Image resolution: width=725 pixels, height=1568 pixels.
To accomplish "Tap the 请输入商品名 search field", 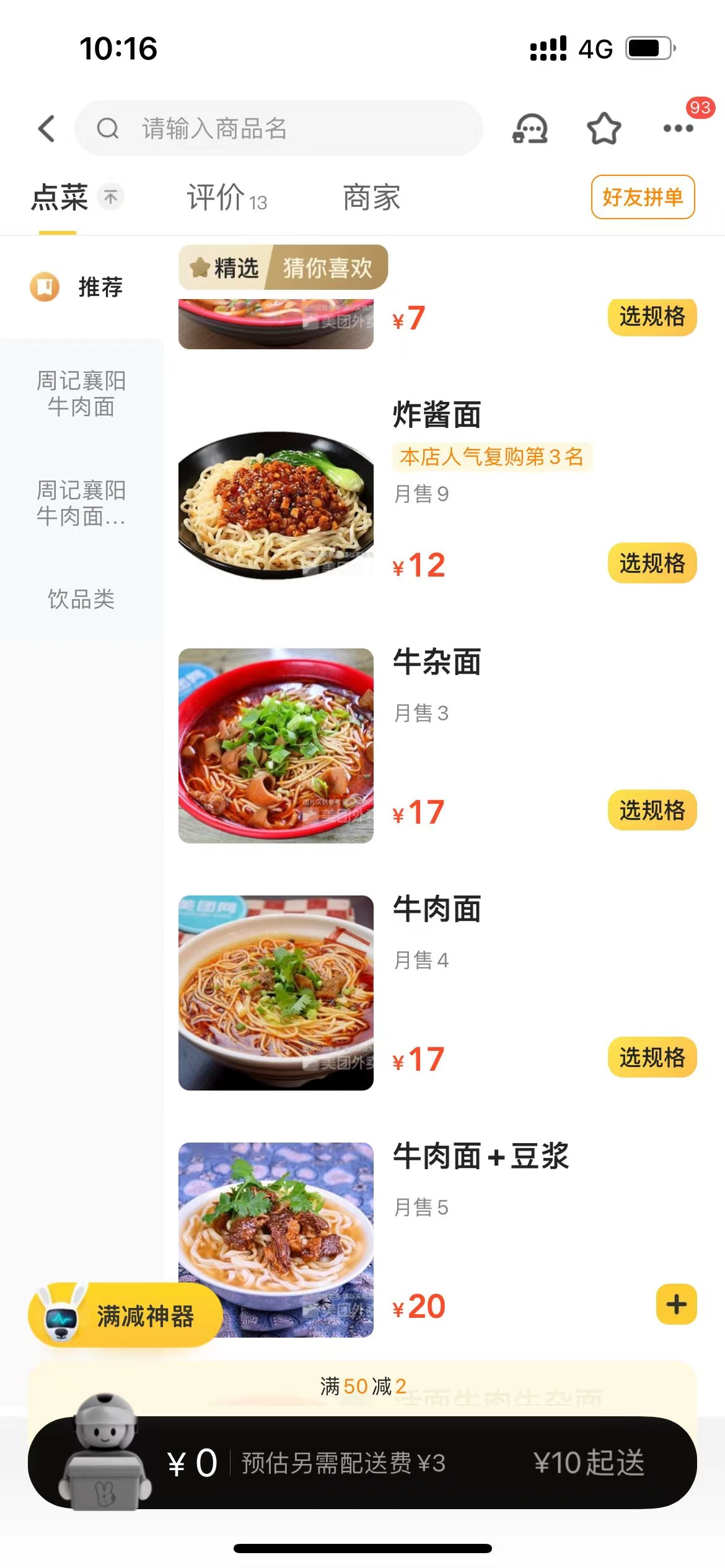I will pos(279,129).
